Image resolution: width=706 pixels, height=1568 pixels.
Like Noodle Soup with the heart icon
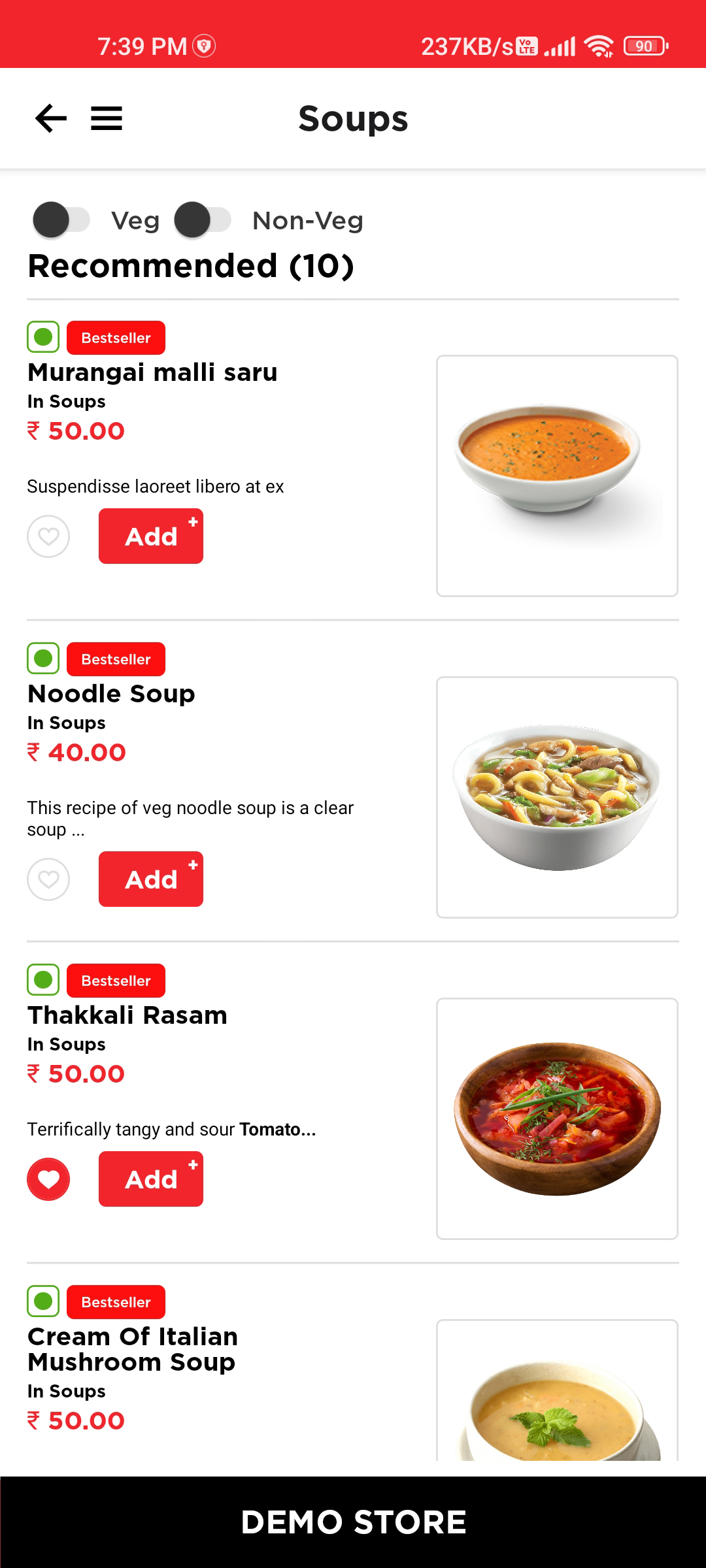click(48, 879)
